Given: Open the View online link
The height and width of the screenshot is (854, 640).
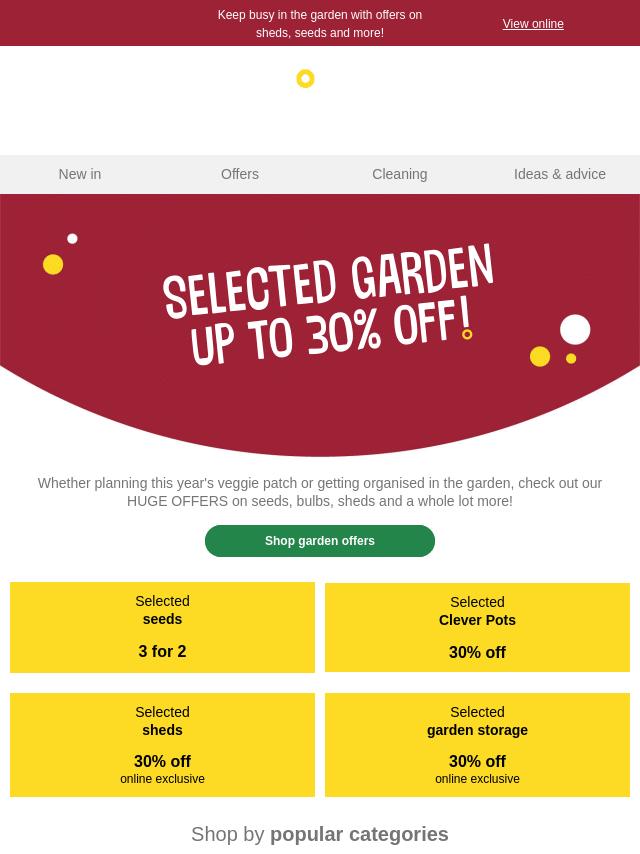Looking at the screenshot, I should (x=532, y=24).
